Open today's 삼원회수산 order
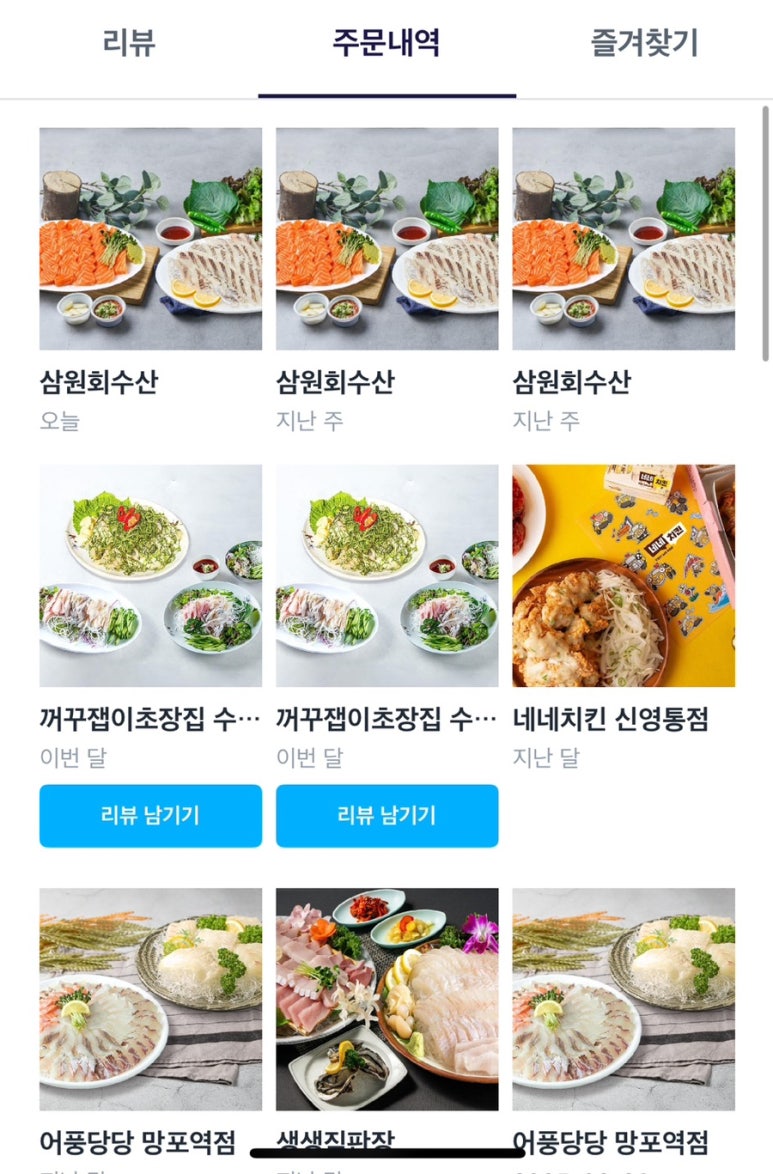 point(150,239)
